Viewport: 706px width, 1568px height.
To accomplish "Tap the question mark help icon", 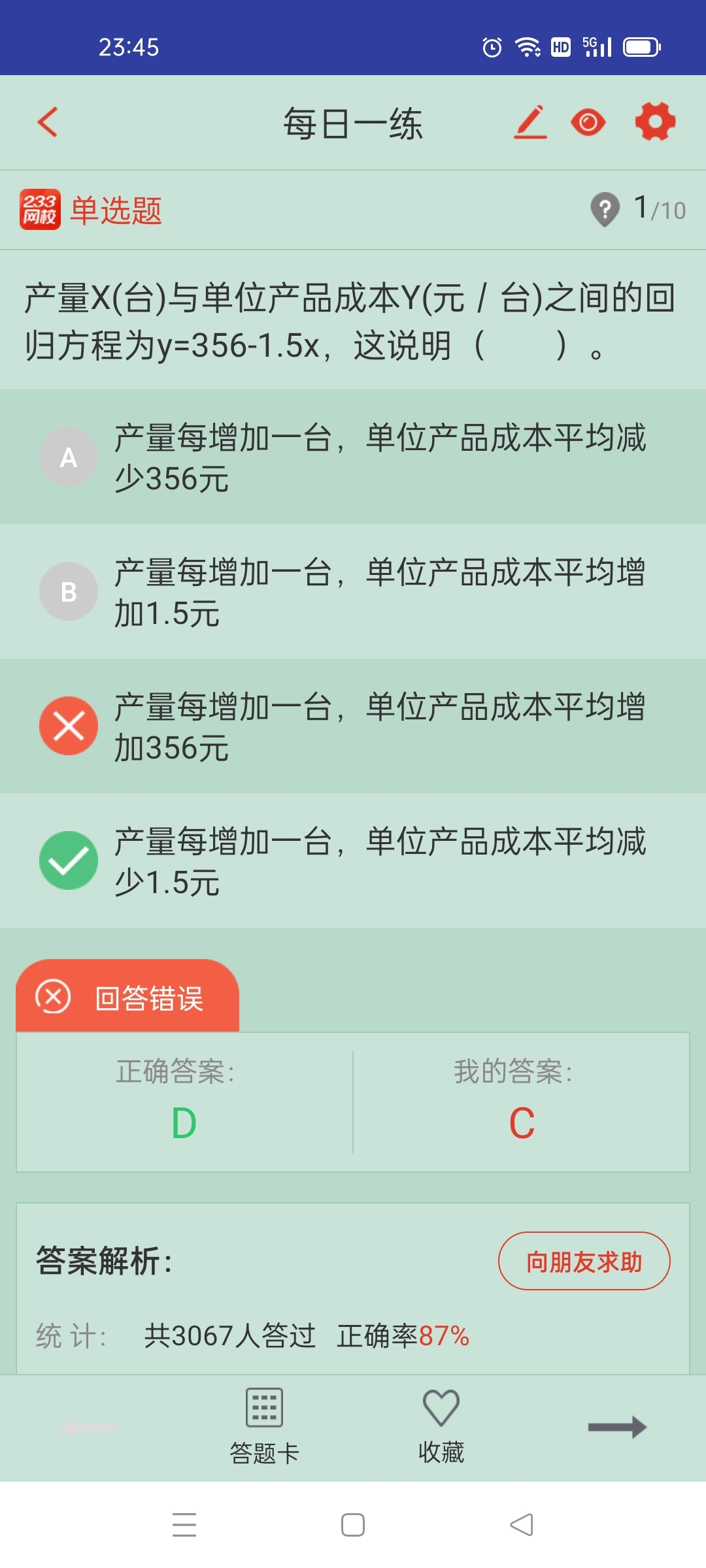I will point(605,210).
